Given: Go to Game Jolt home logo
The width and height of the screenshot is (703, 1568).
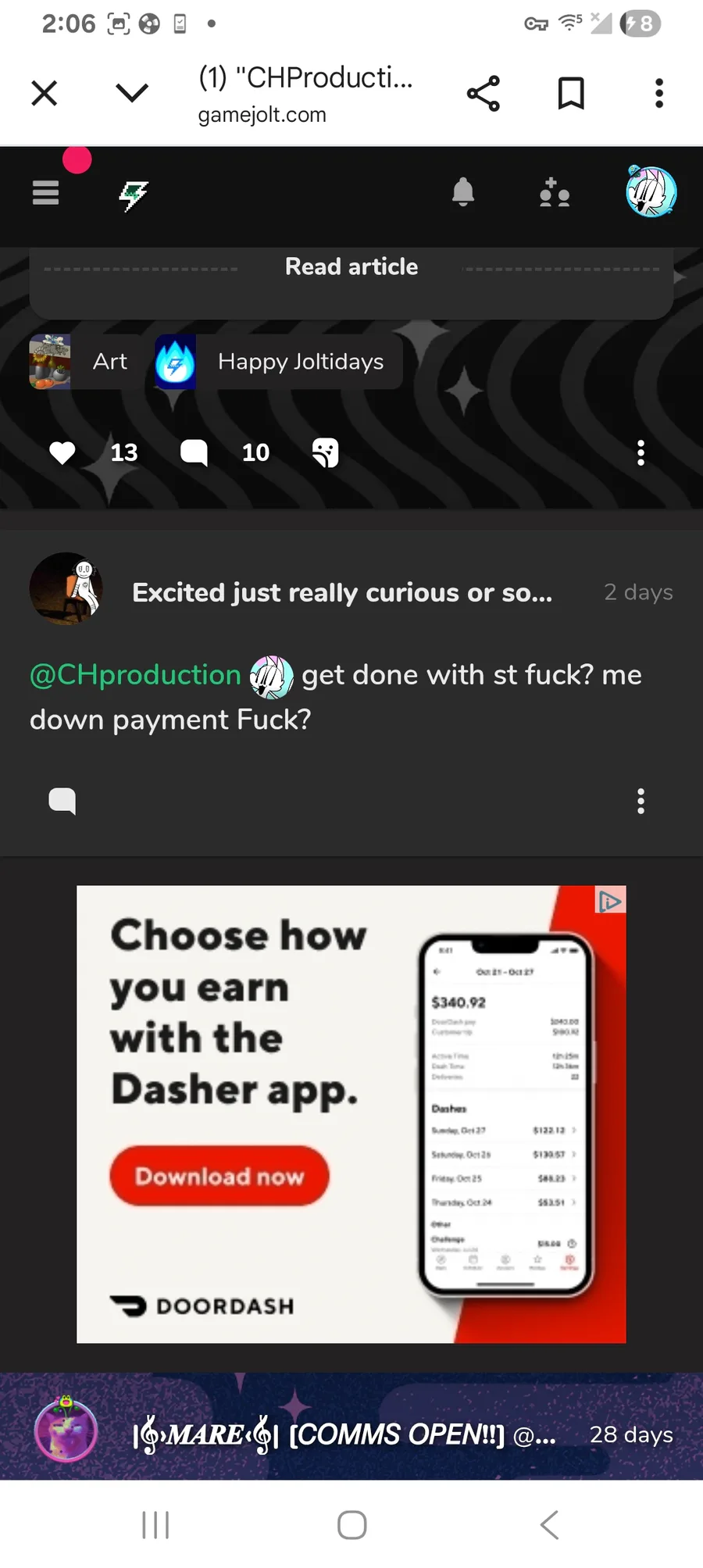Looking at the screenshot, I should (134, 195).
